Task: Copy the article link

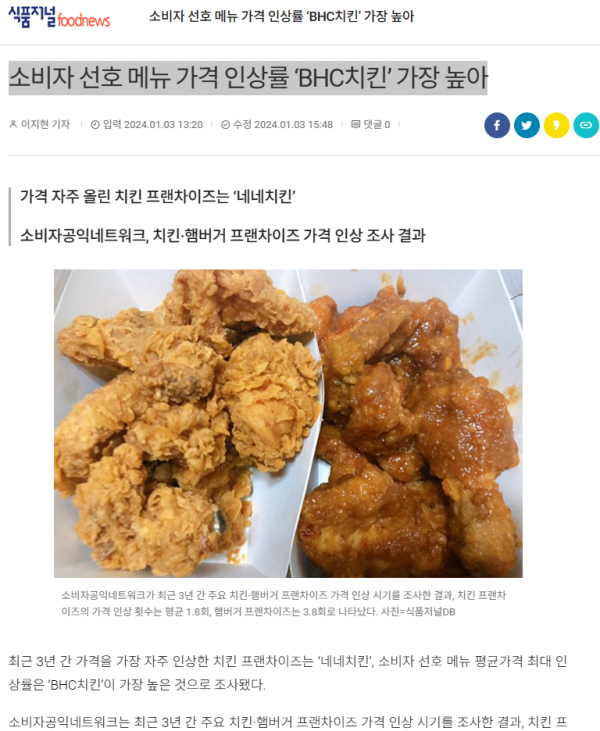Action: point(585,125)
